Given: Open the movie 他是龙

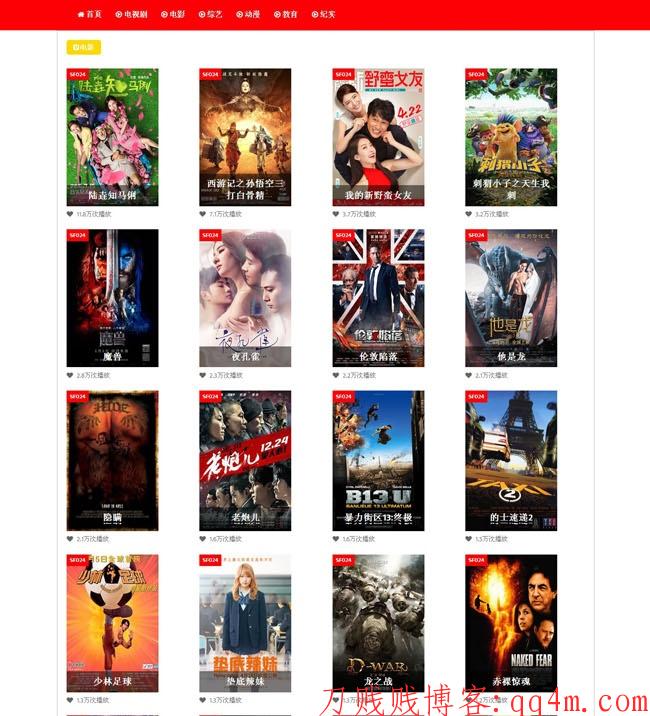Looking at the screenshot, I should coord(511,298).
